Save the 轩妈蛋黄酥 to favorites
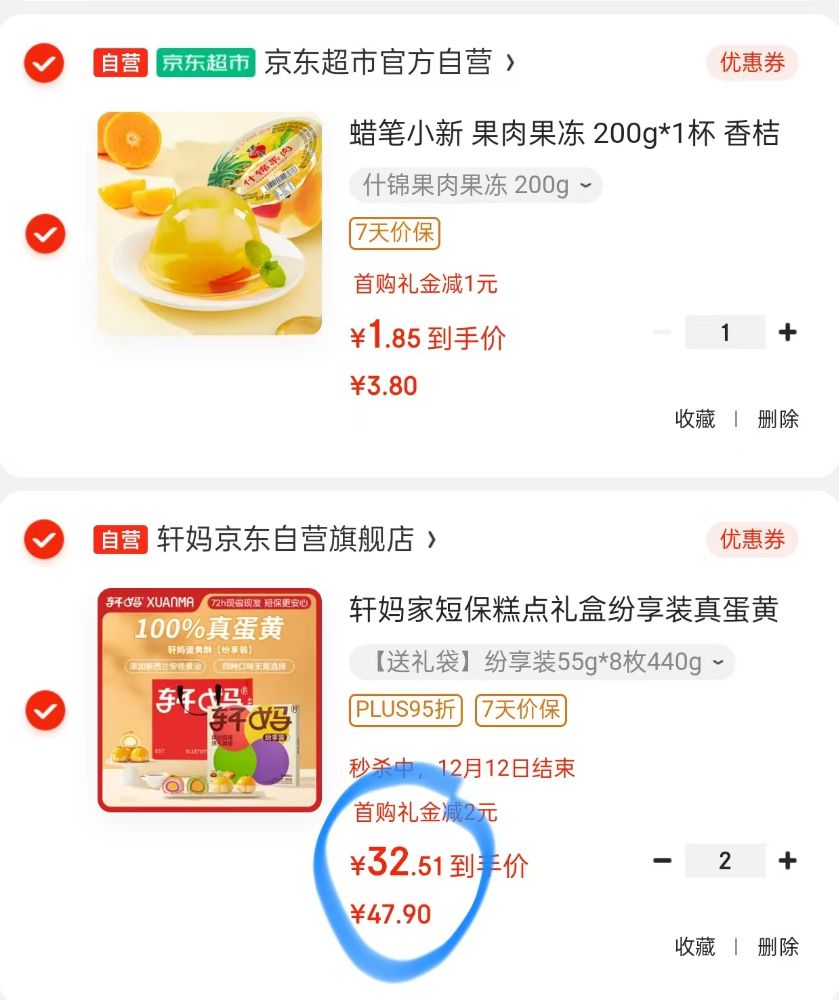Viewport: 839px width, 1000px height. click(x=695, y=946)
